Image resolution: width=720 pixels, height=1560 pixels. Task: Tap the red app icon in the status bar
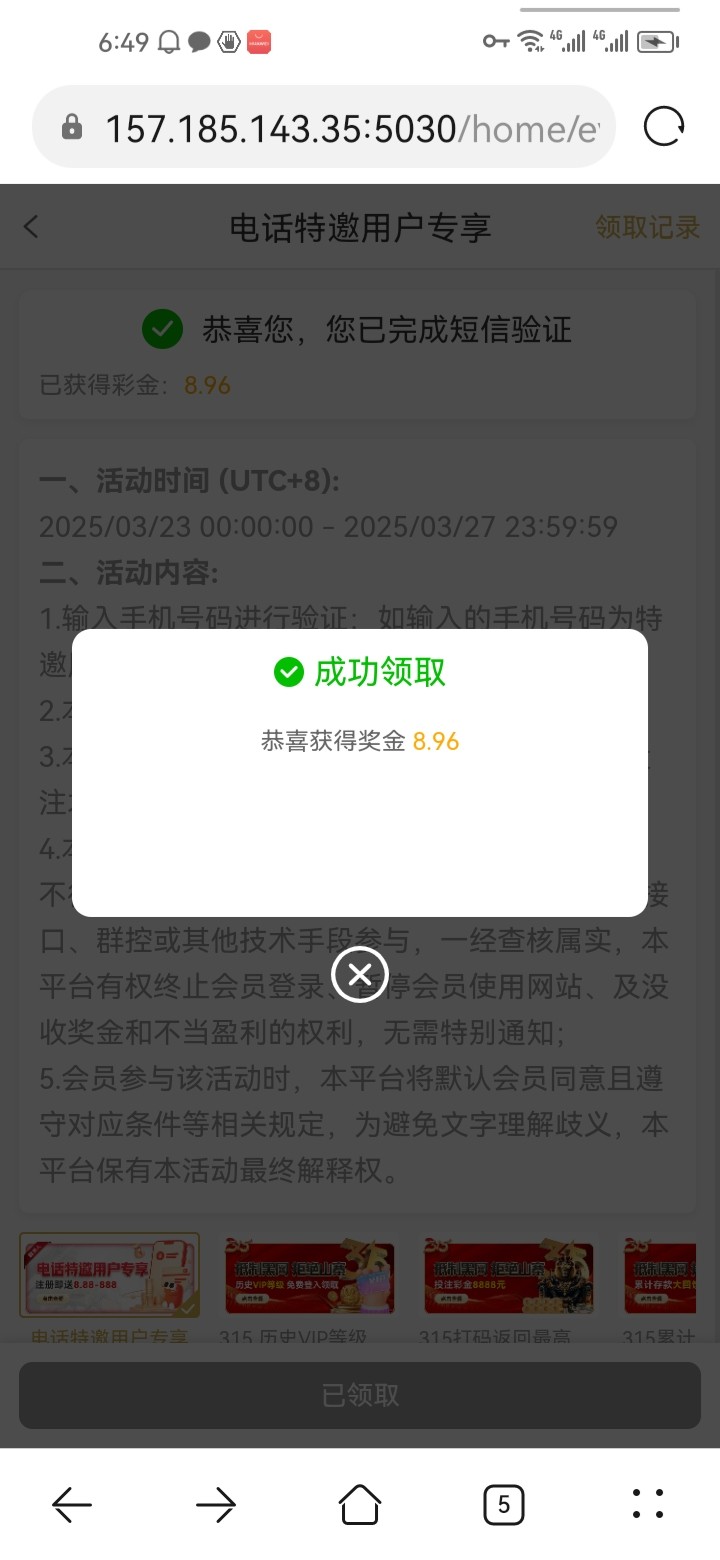pos(258,41)
